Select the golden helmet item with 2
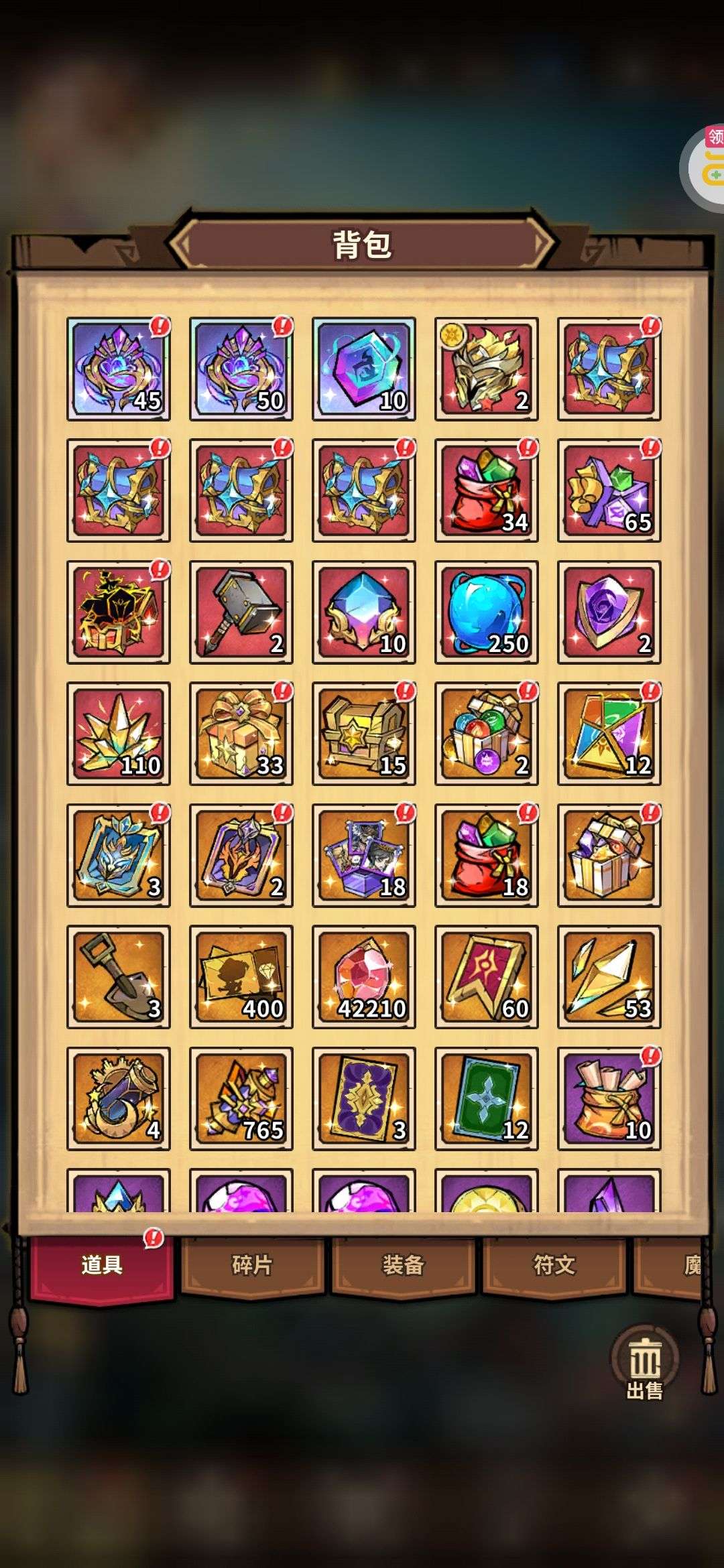Image resolution: width=724 pixels, height=1568 pixels. tap(486, 369)
